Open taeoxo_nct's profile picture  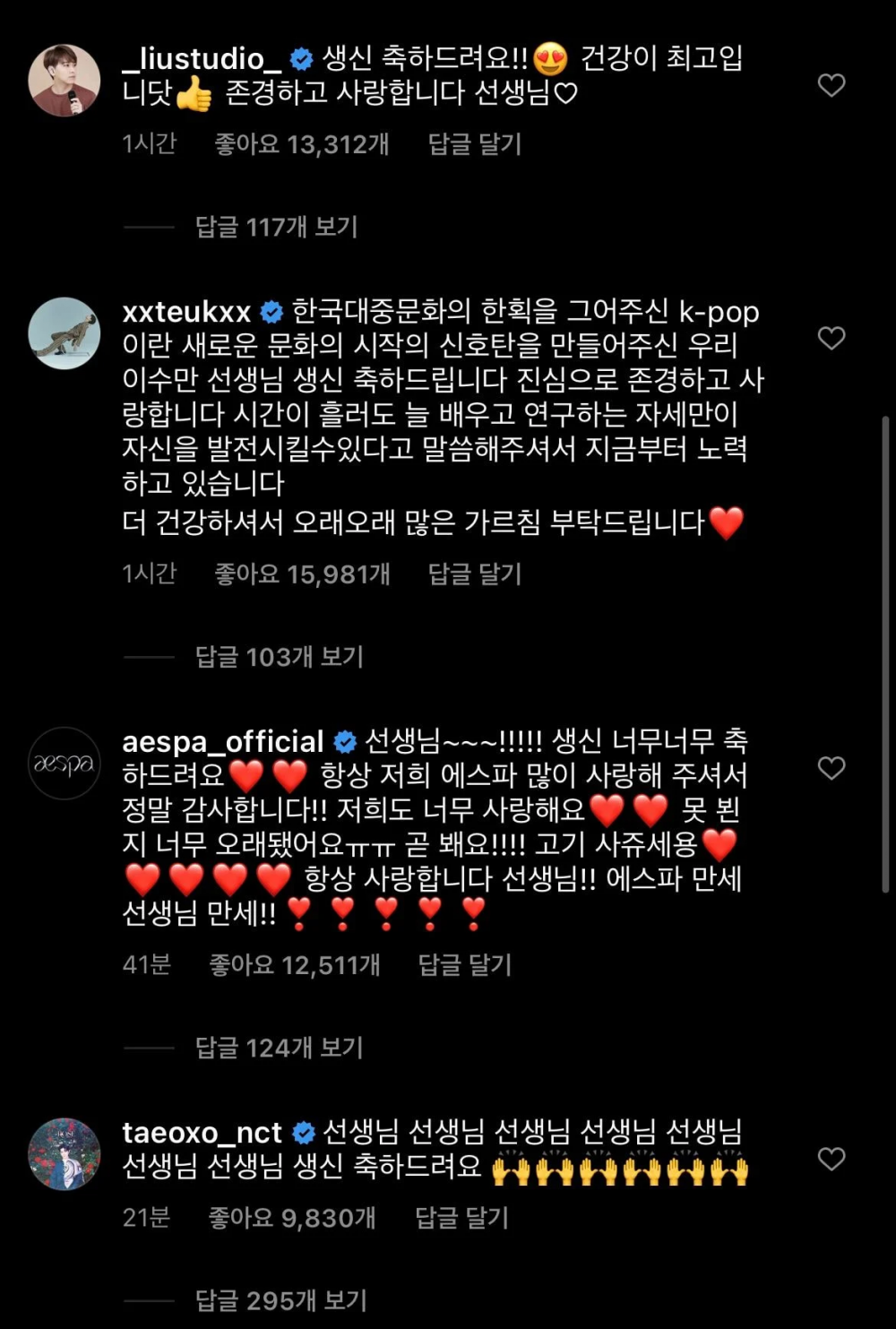(x=65, y=1154)
